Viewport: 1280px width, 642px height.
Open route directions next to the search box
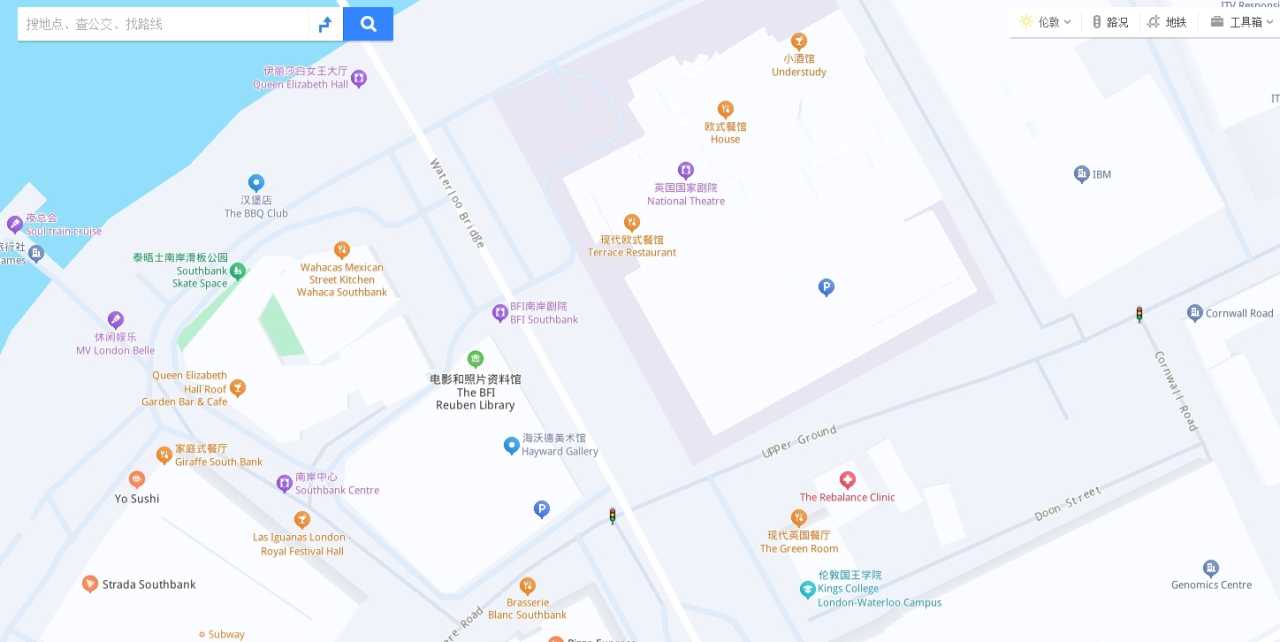[x=325, y=24]
